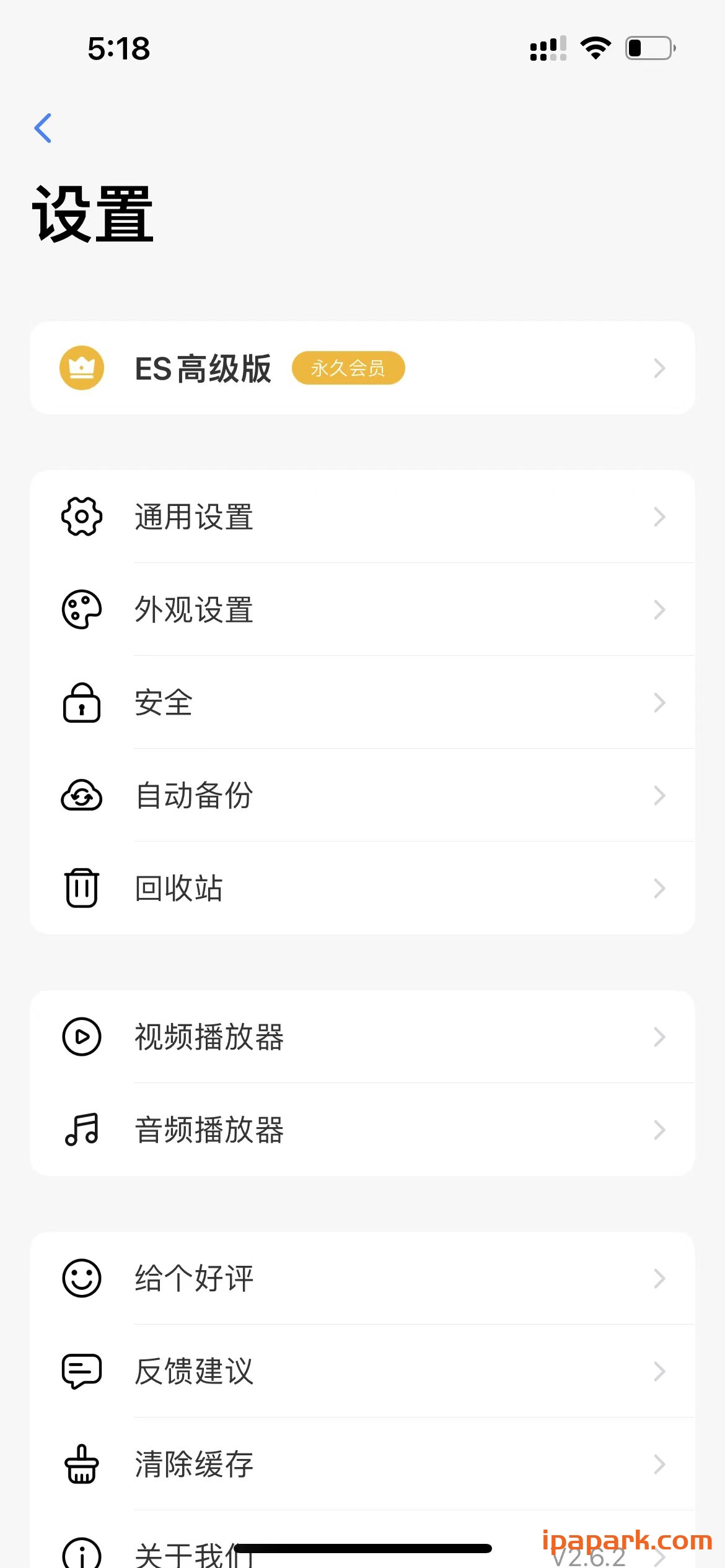Go back using the blue back arrow
This screenshot has height=1568, width=725.
42,128
